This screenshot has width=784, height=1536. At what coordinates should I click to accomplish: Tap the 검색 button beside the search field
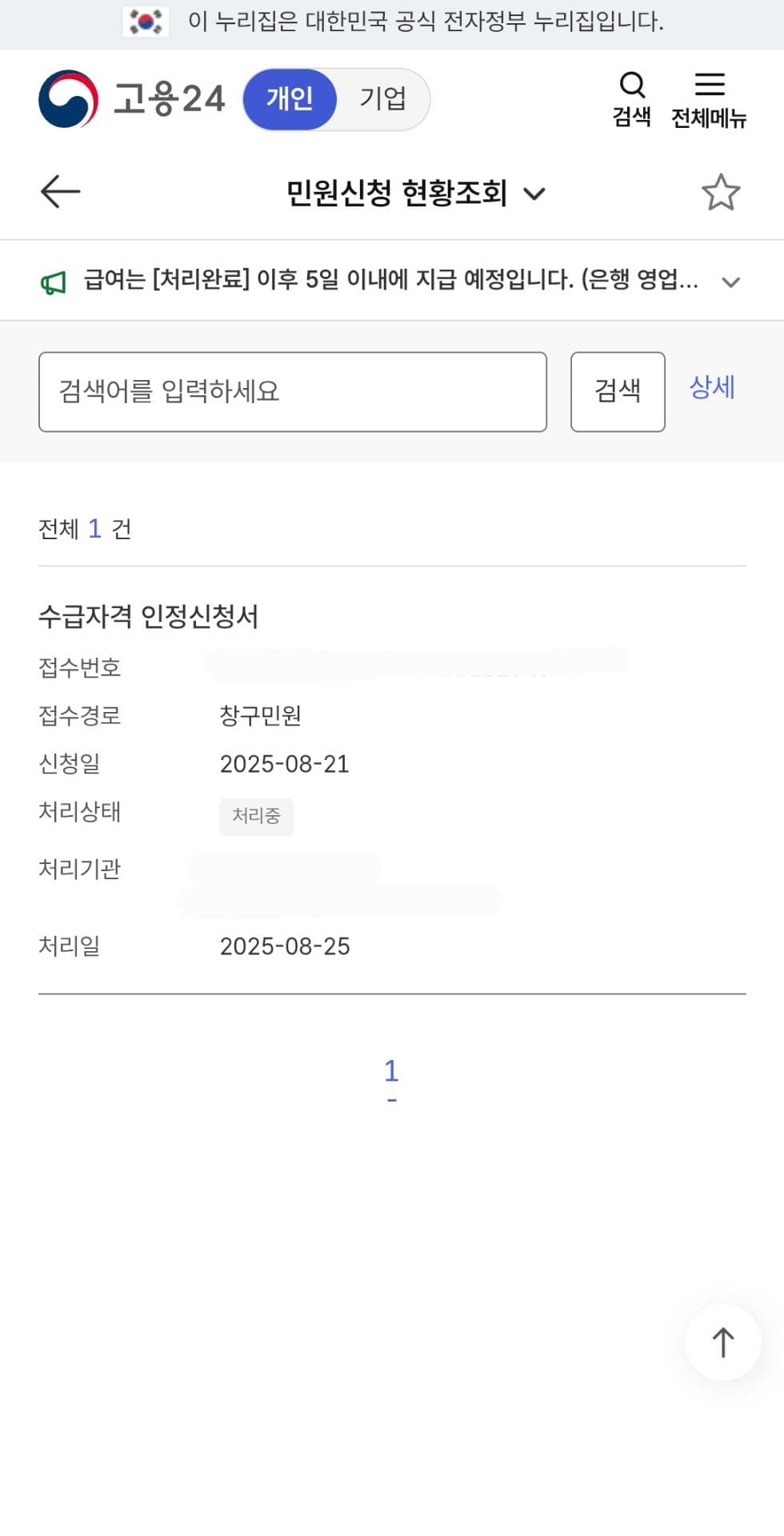tap(618, 392)
